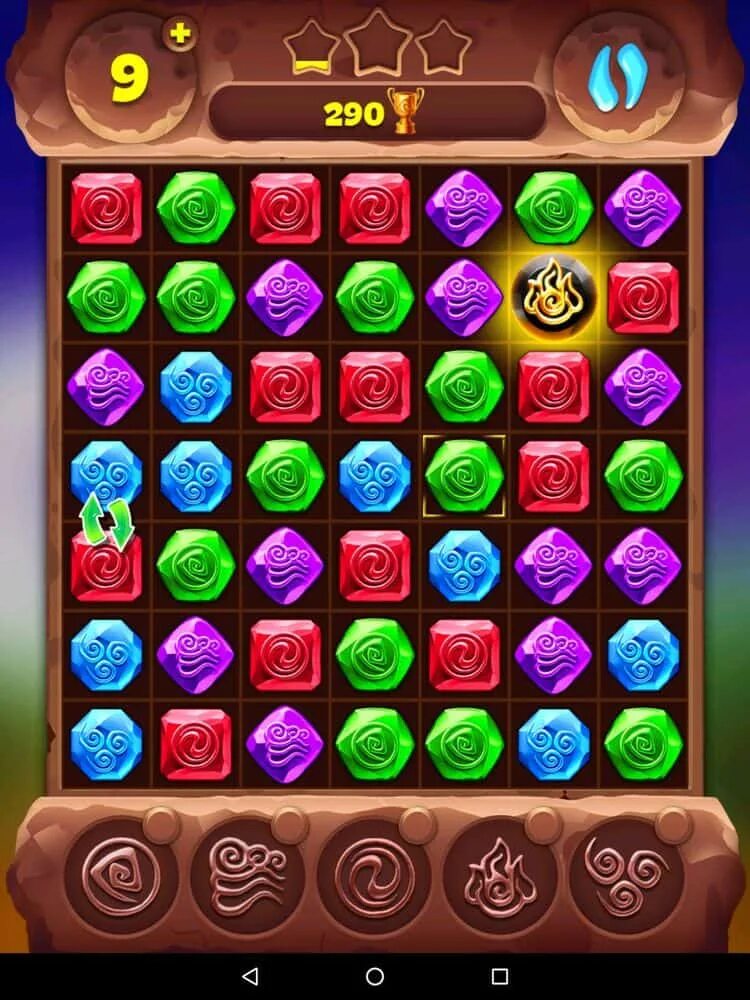Screen dimensions: 750x1000
Task: Pause the game with the blue button
Action: pos(618,77)
